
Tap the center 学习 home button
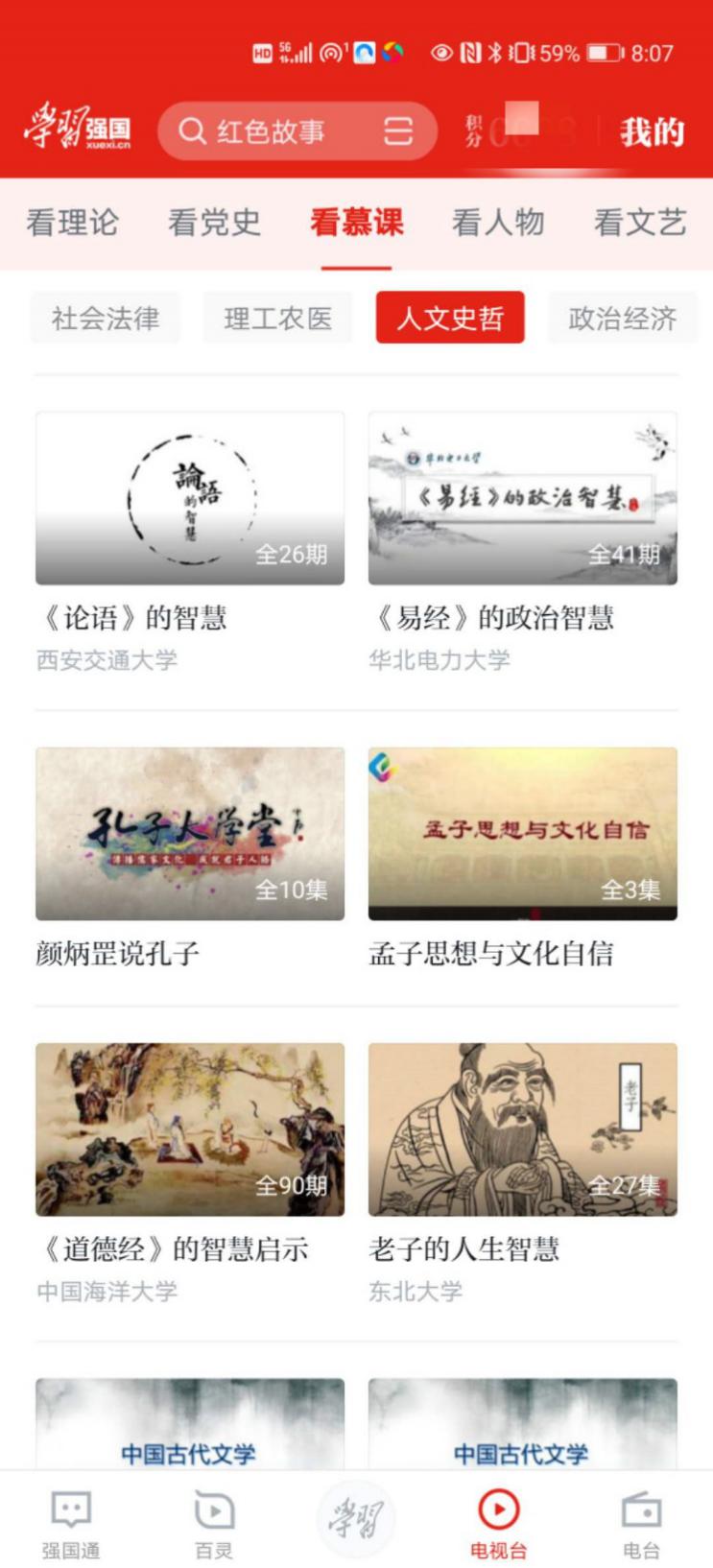[356, 1518]
